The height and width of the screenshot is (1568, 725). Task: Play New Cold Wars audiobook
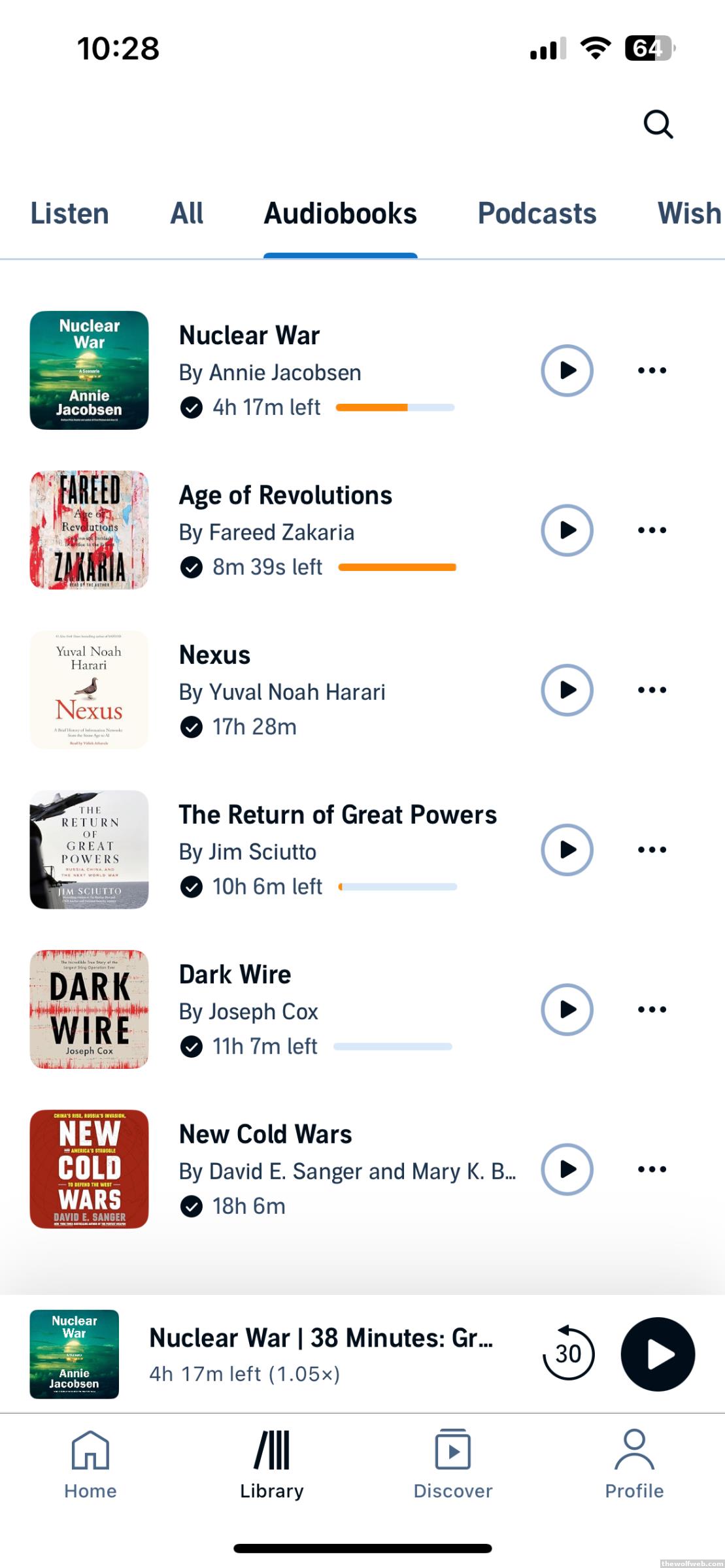tap(567, 1169)
